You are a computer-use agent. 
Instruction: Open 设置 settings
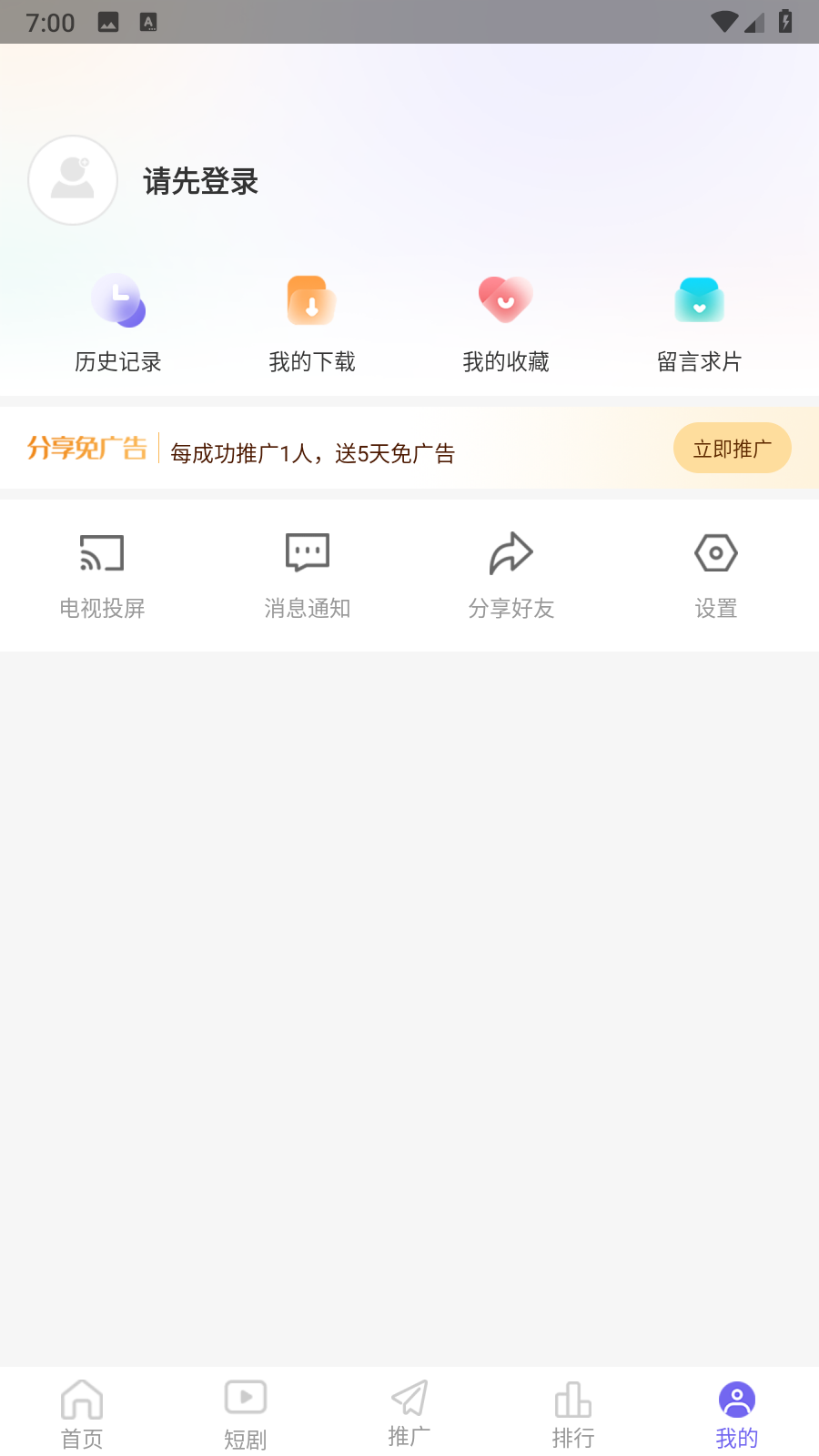click(x=716, y=576)
